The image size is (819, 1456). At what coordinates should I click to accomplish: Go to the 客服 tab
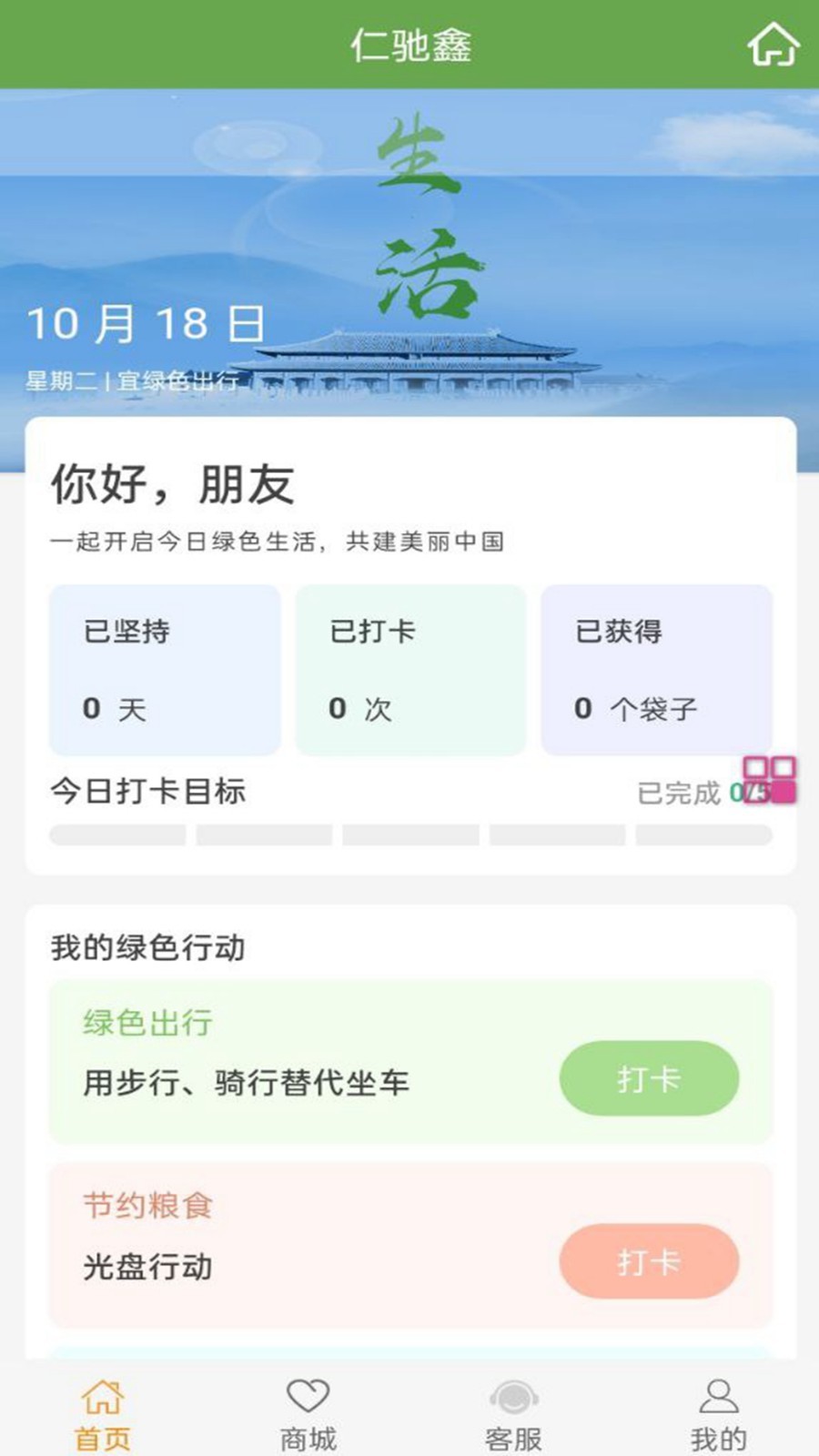513,1415
